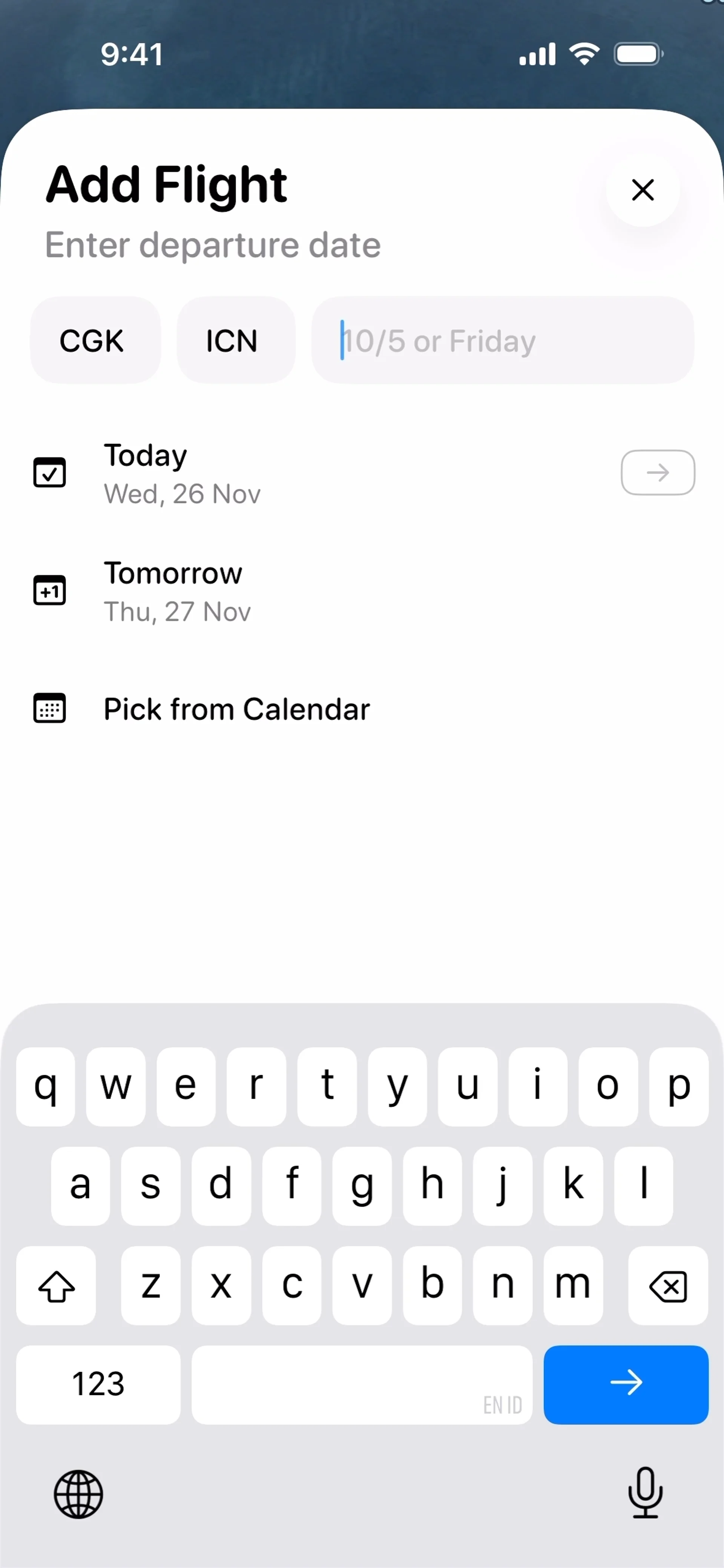This screenshot has height=1568, width=724.
Task: Edit the CGK departure airport chip
Action: click(92, 340)
